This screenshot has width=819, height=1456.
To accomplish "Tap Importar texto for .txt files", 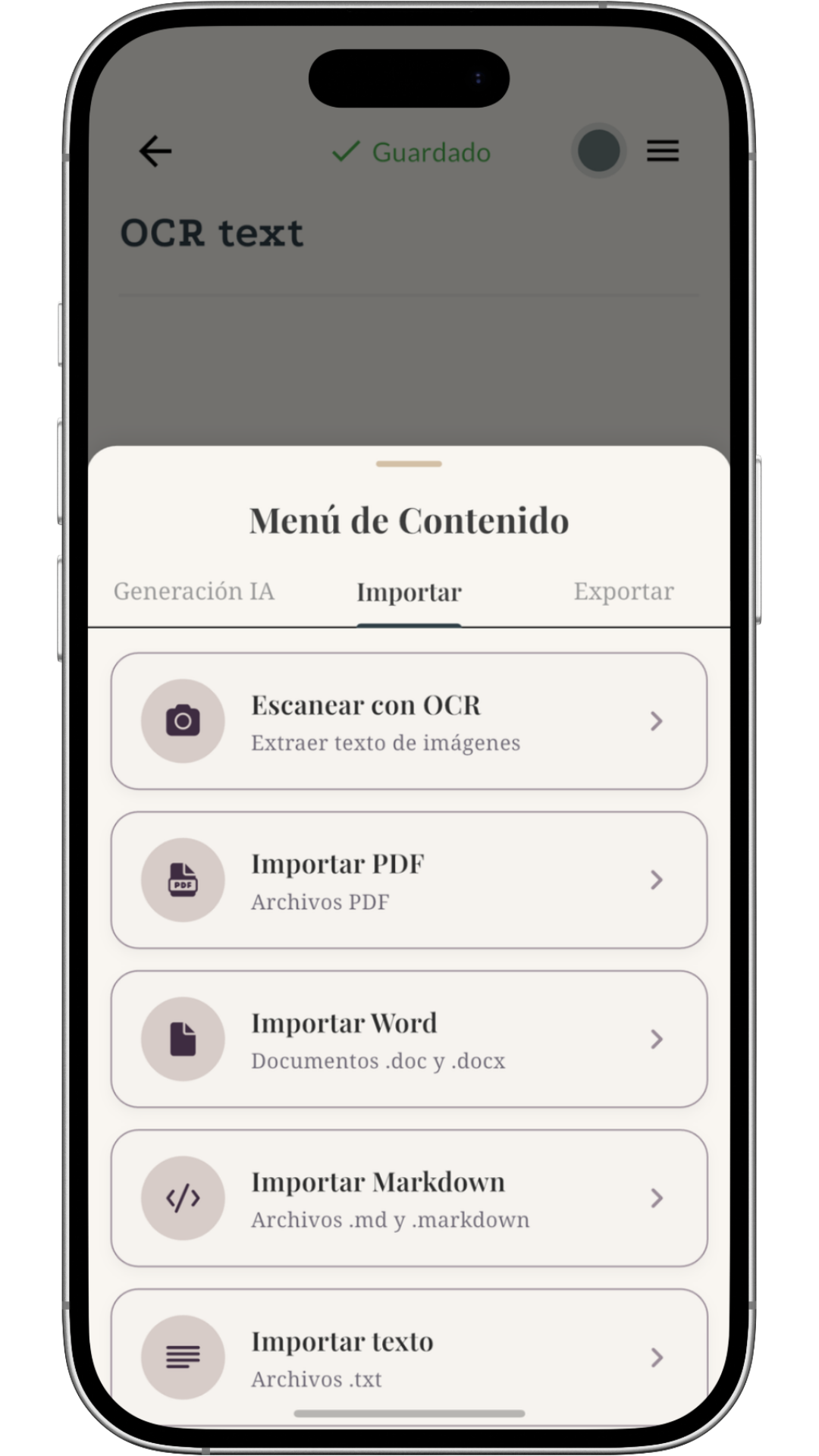I will 409,1357.
